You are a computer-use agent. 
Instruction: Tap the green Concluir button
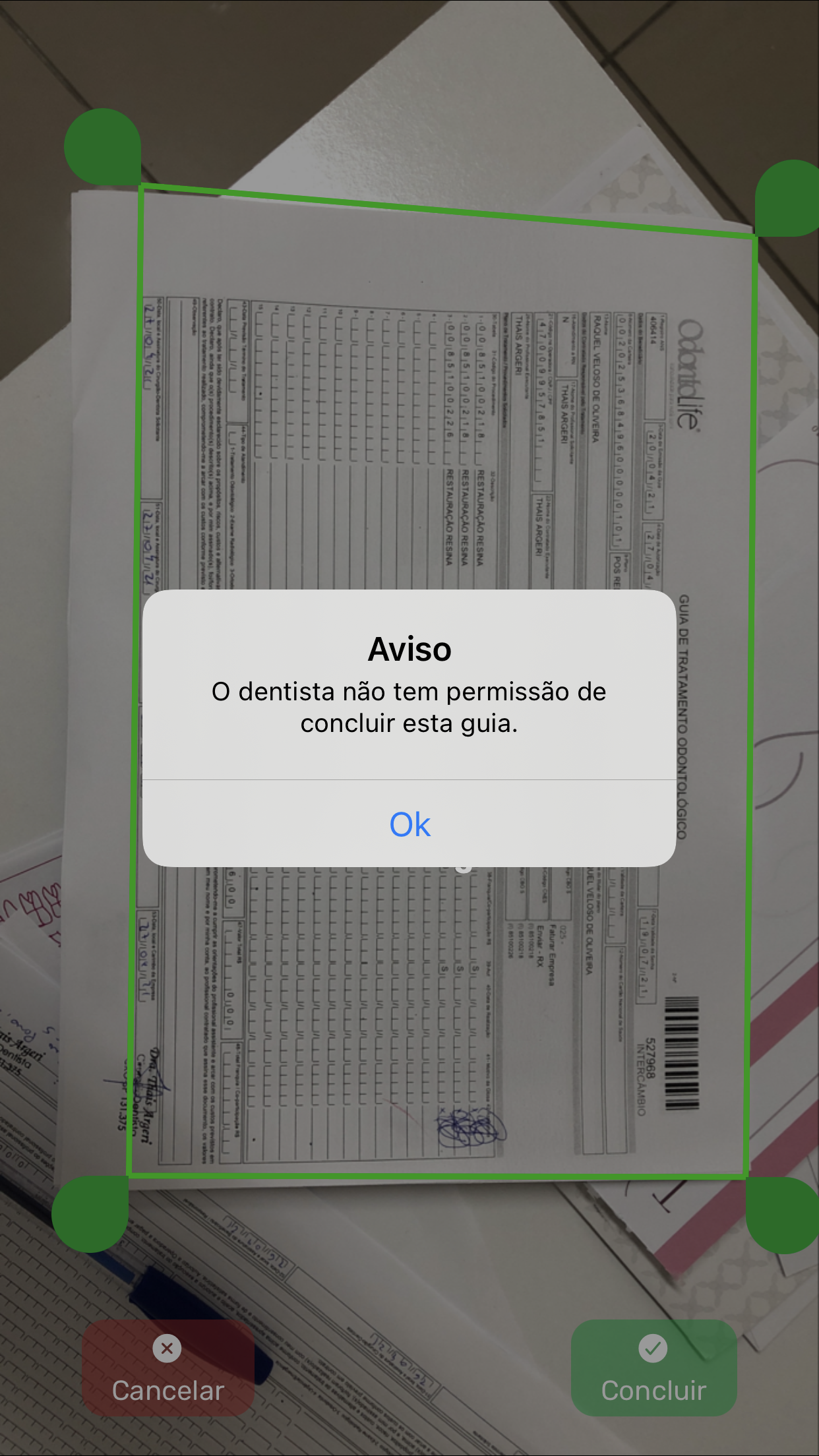(x=653, y=1368)
